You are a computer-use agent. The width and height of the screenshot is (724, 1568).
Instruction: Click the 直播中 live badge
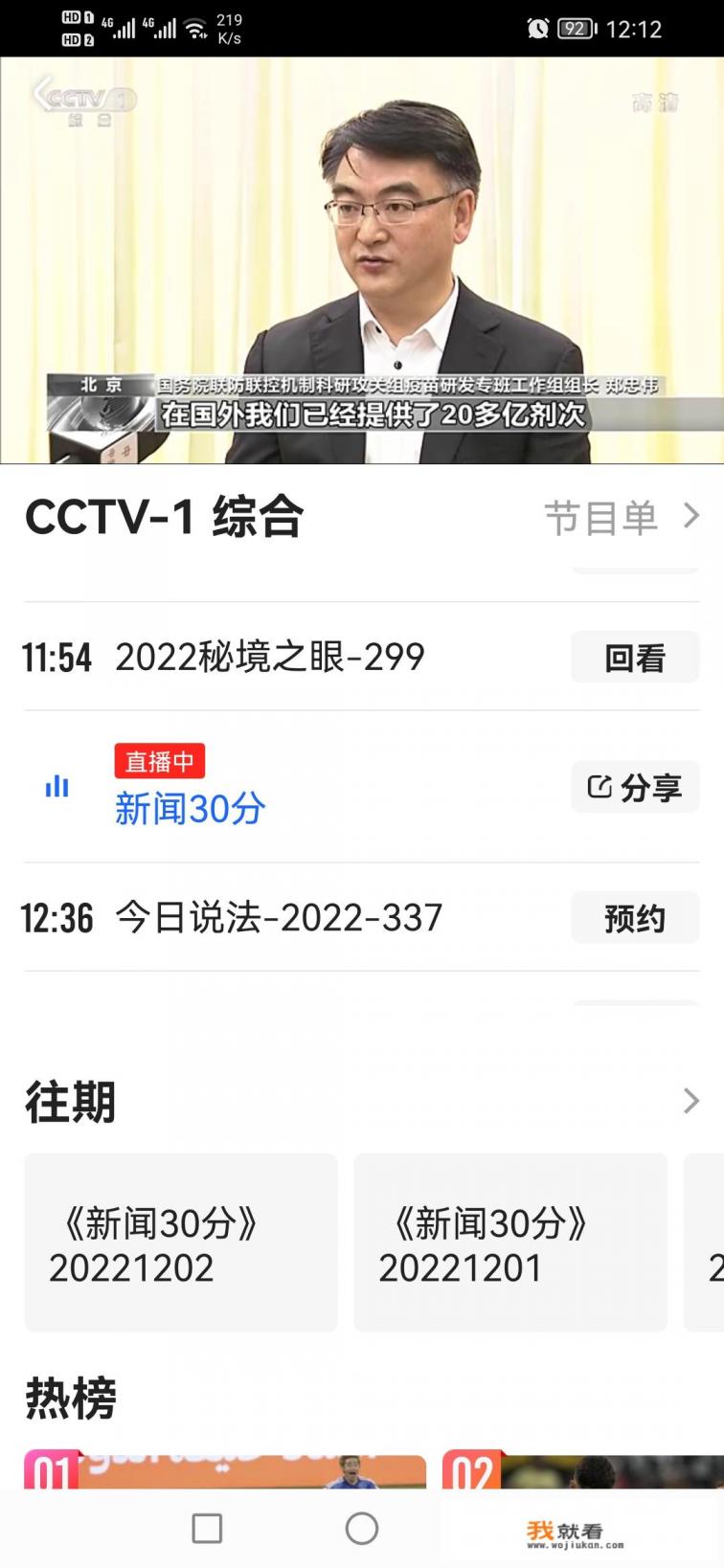[160, 763]
